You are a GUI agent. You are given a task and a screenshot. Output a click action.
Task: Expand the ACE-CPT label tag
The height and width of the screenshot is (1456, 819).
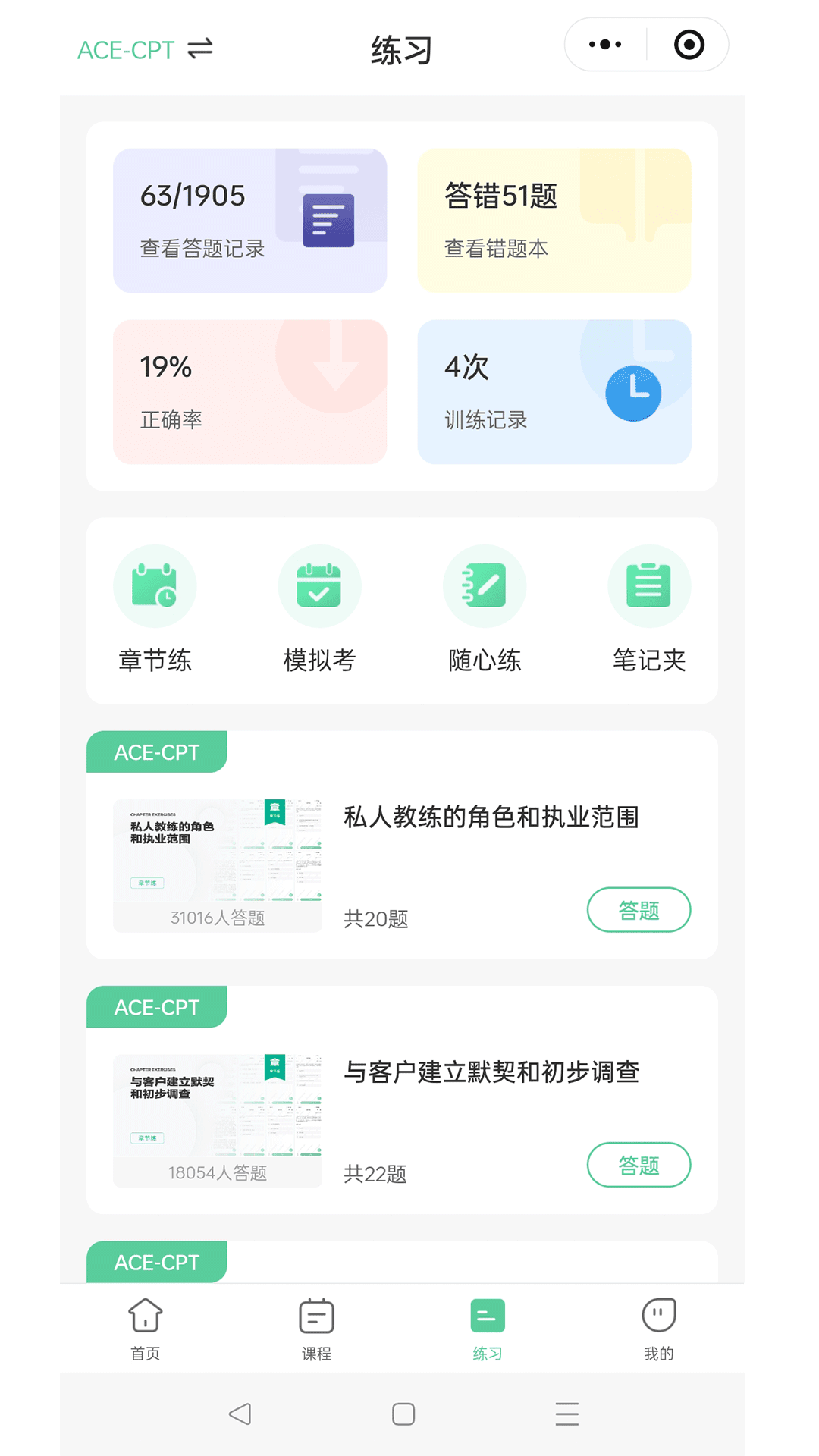pos(155,752)
